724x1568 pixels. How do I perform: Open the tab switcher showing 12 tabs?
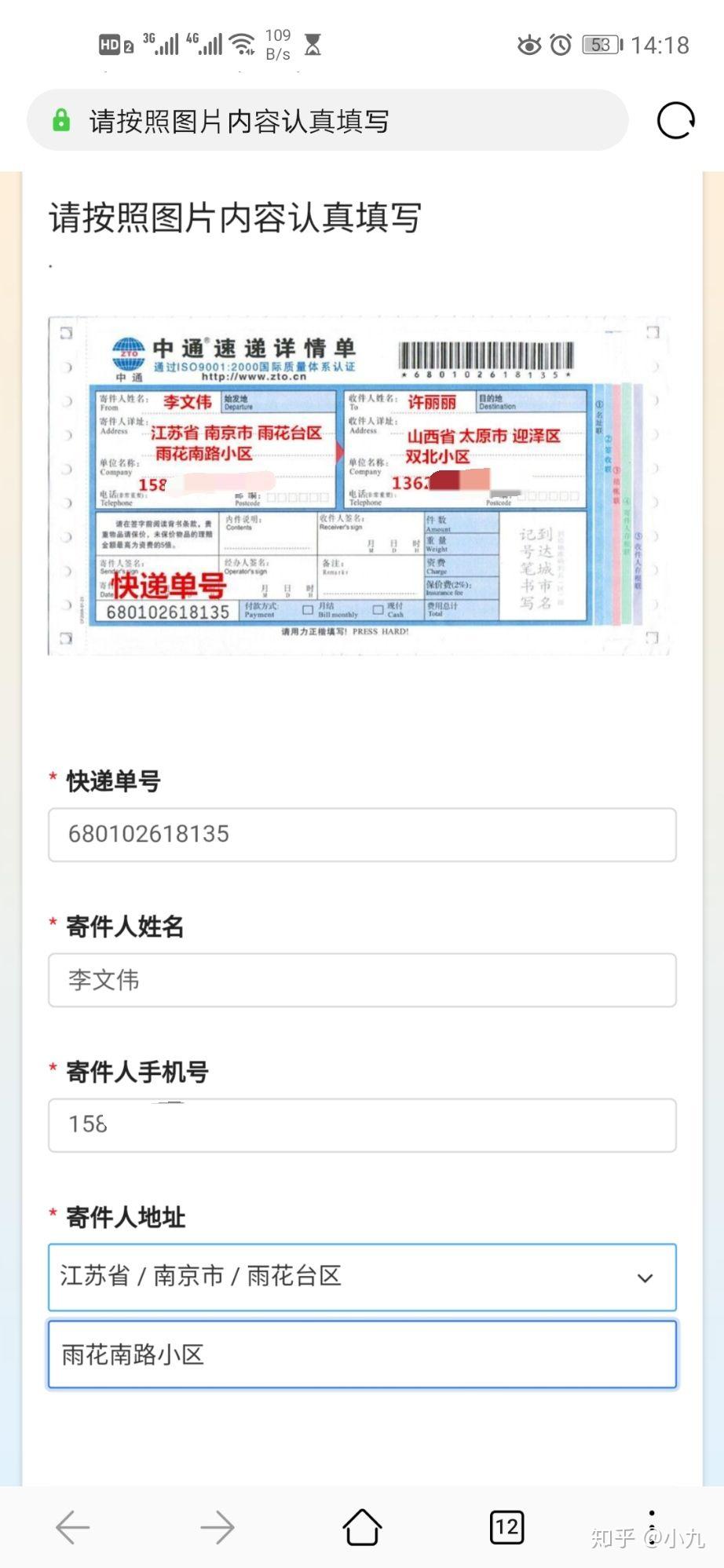point(506,1527)
